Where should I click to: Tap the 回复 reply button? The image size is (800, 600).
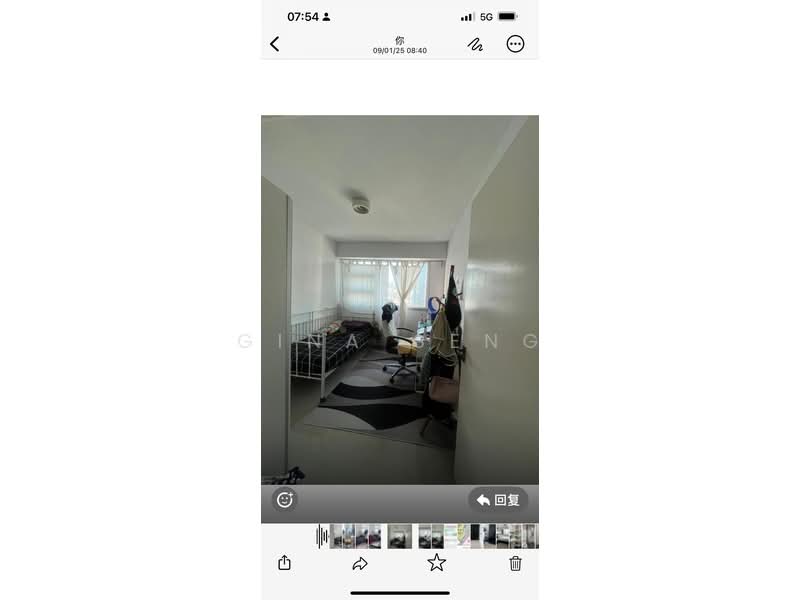click(x=498, y=500)
